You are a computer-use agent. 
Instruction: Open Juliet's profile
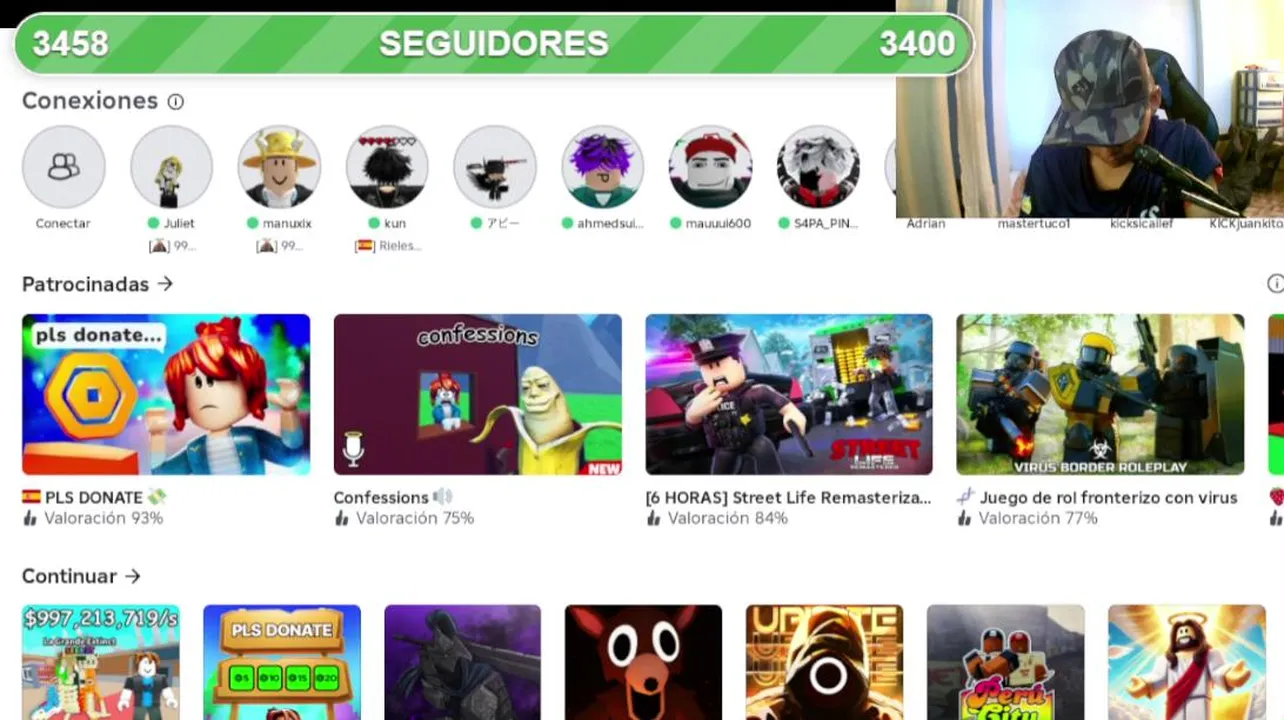click(171, 167)
